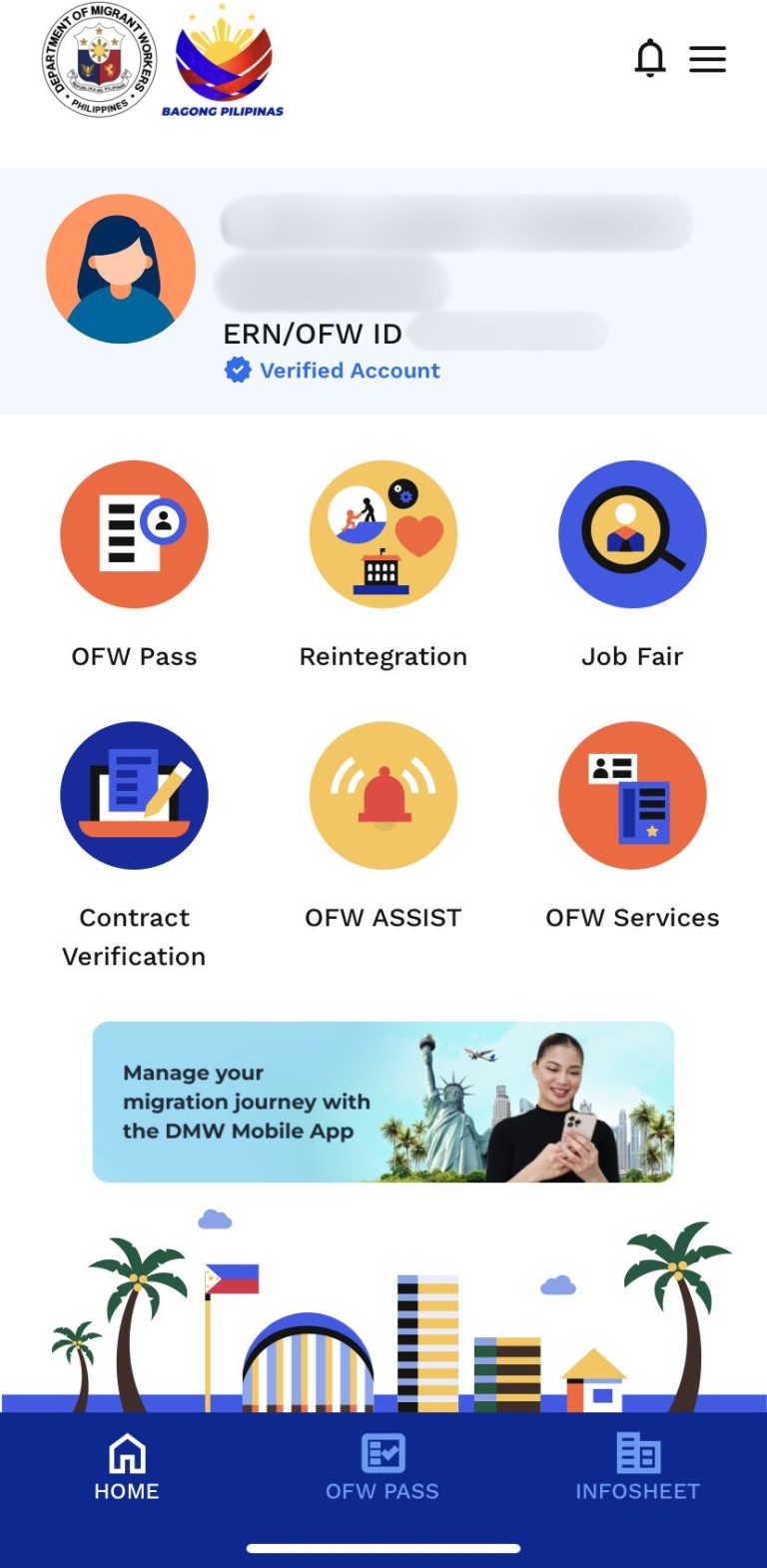Tap the Verified Account badge icon
Image resolution: width=767 pixels, height=1568 pixels.
(x=236, y=370)
